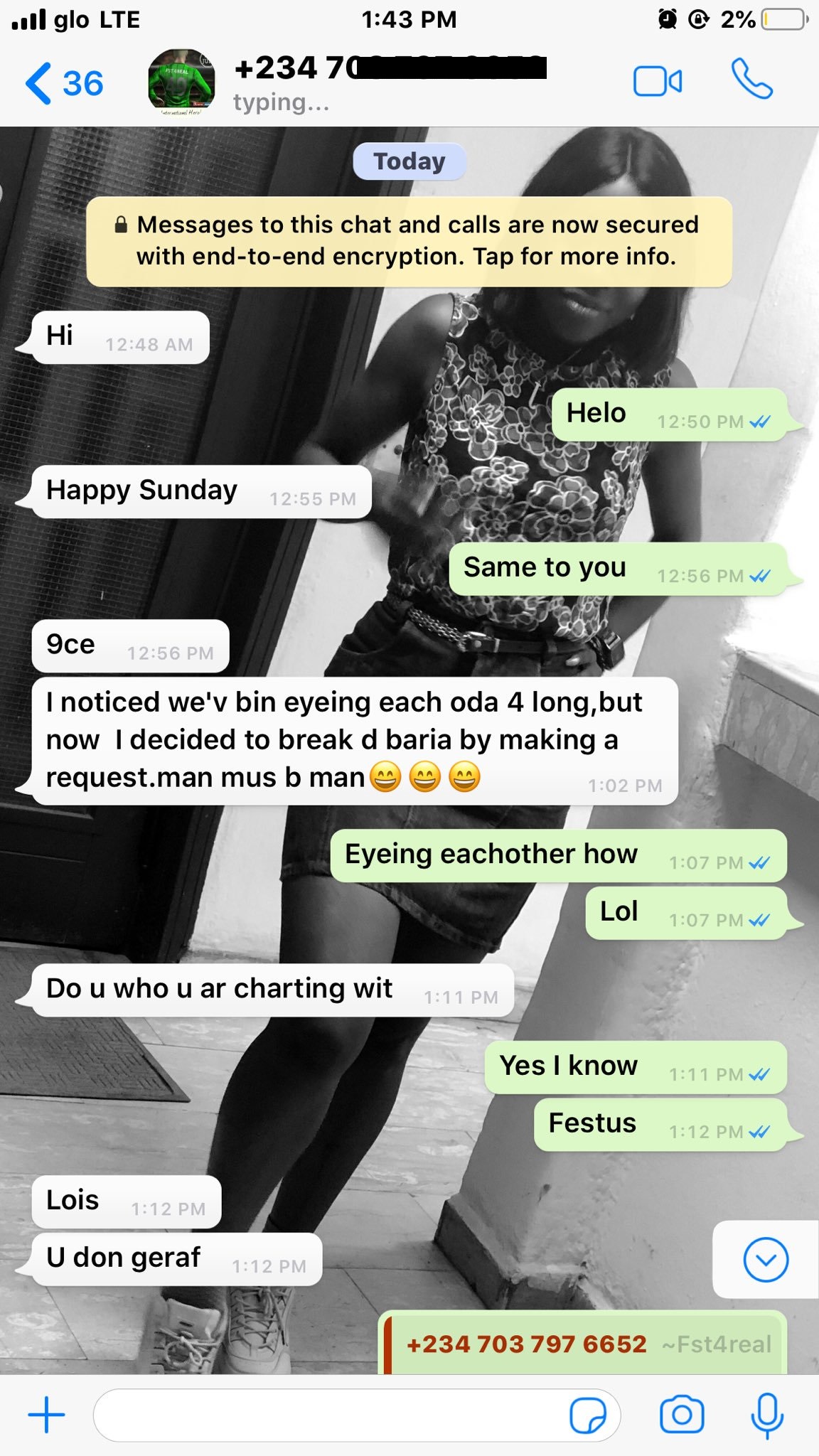Start a voice call with this contact
This screenshot has width=819, height=1456.
pos(751,79)
